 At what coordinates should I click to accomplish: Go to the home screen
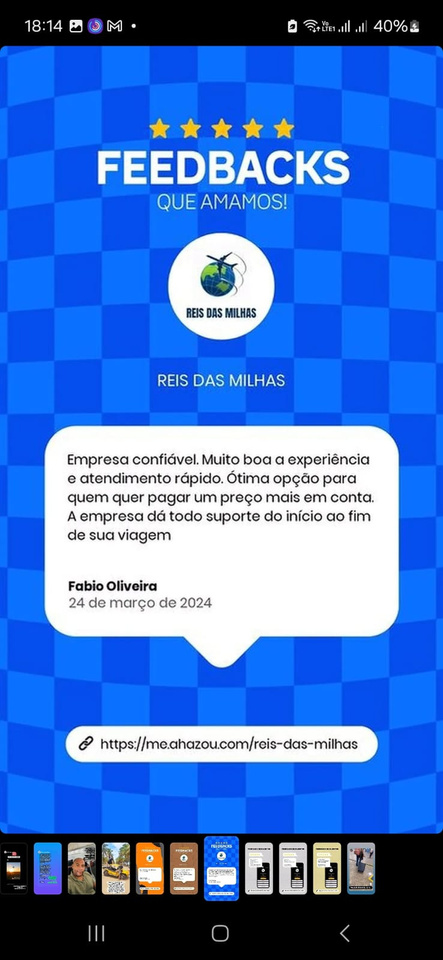(x=220, y=933)
